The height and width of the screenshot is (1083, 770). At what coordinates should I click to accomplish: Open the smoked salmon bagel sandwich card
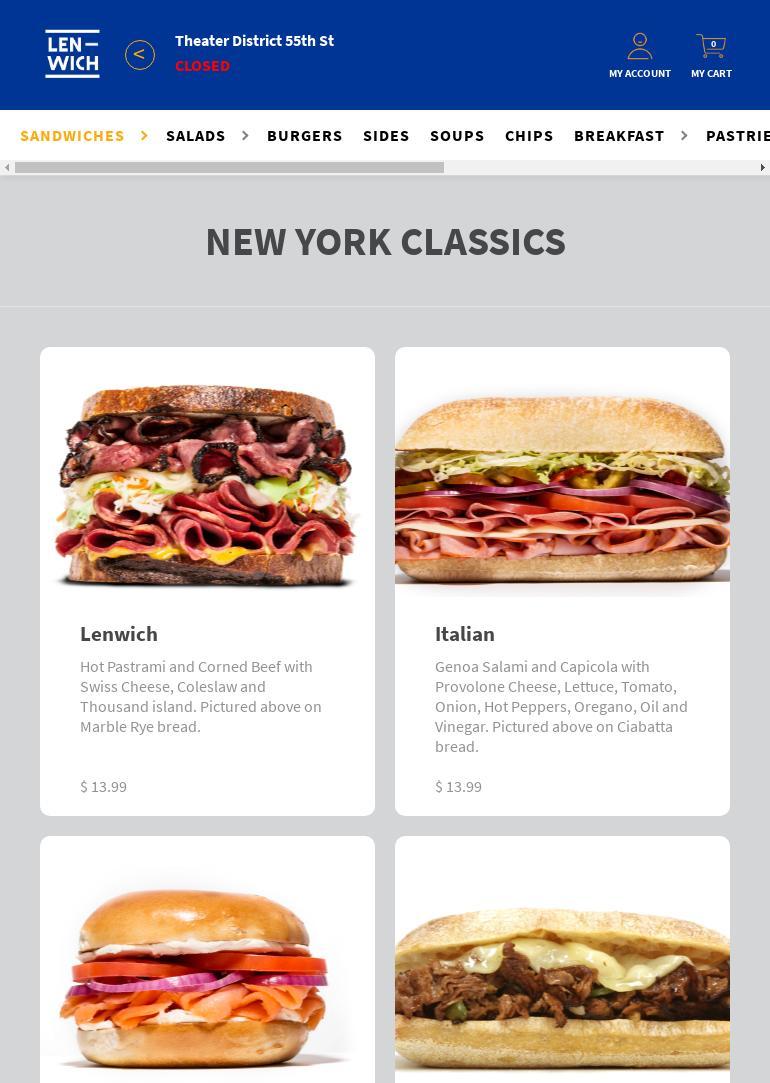coord(207,970)
